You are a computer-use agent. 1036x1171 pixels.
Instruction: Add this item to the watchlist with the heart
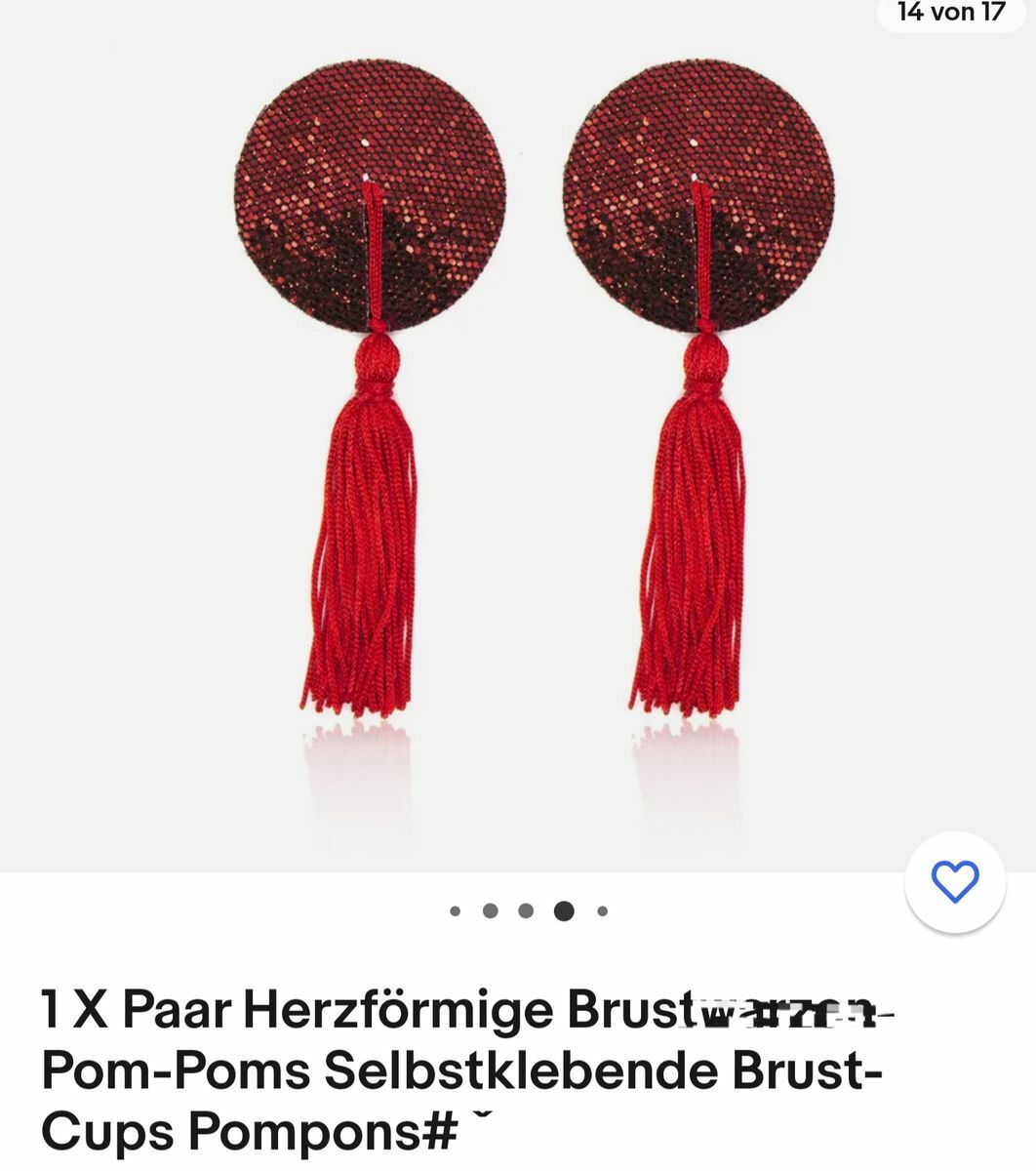pos(954,882)
